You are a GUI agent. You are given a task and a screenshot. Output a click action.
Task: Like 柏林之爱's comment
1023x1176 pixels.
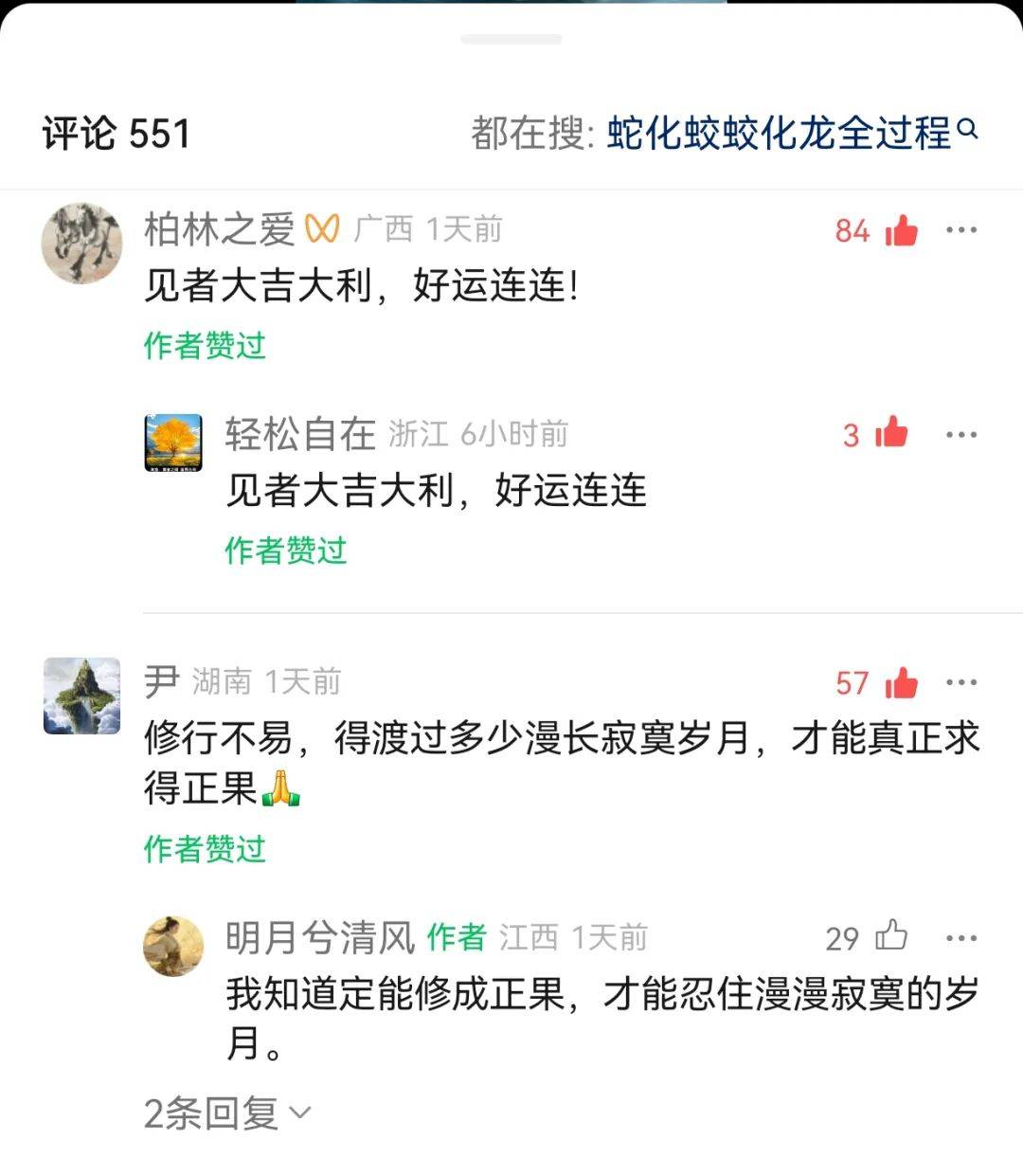click(x=901, y=230)
